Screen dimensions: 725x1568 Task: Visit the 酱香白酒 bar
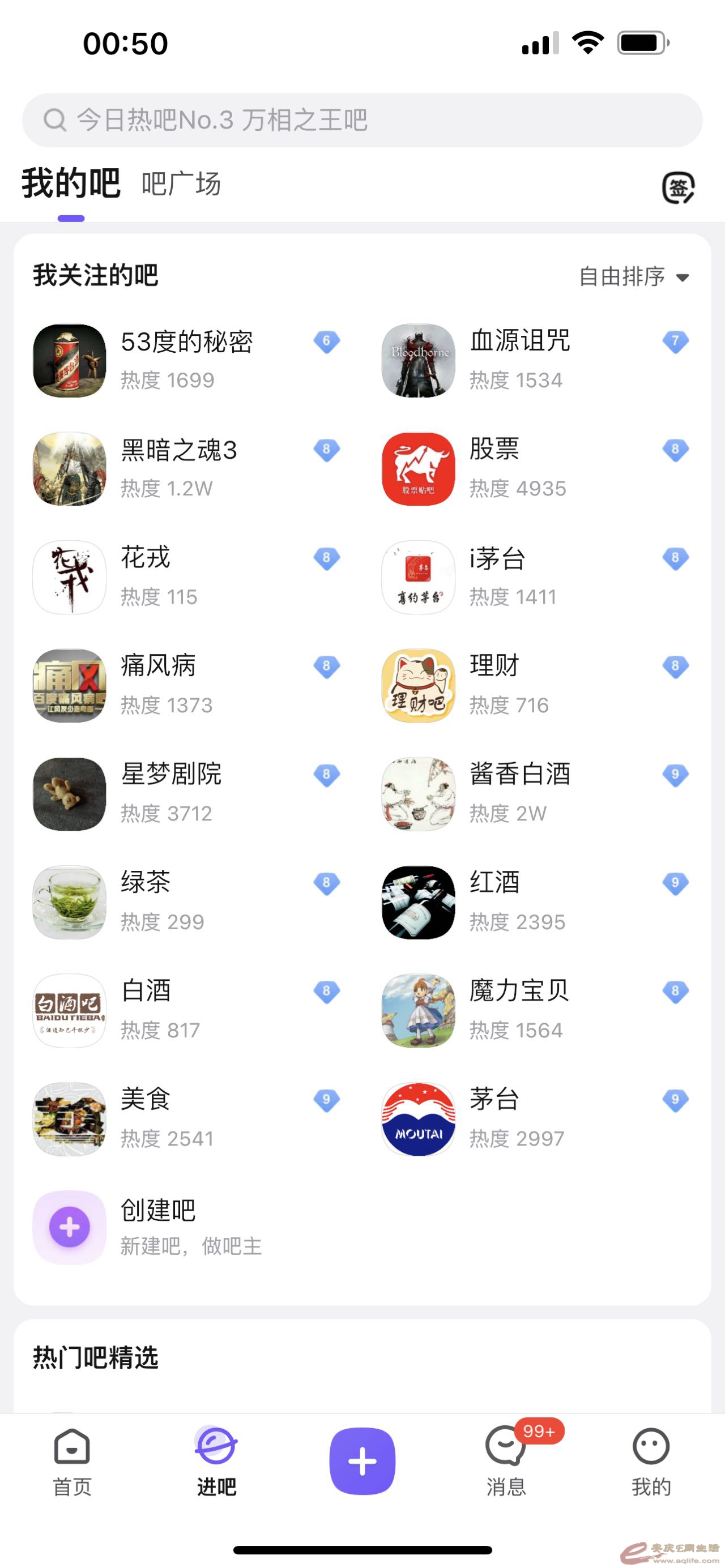(x=535, y=794)
